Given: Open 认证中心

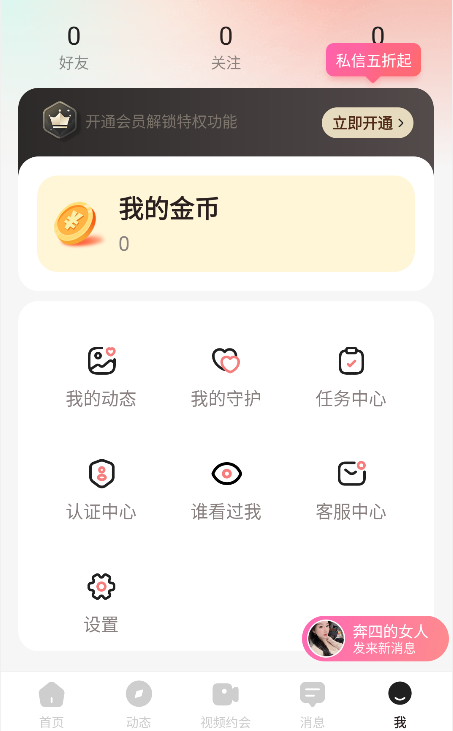Looking at the screenshot, I should [x=101, y=490].
